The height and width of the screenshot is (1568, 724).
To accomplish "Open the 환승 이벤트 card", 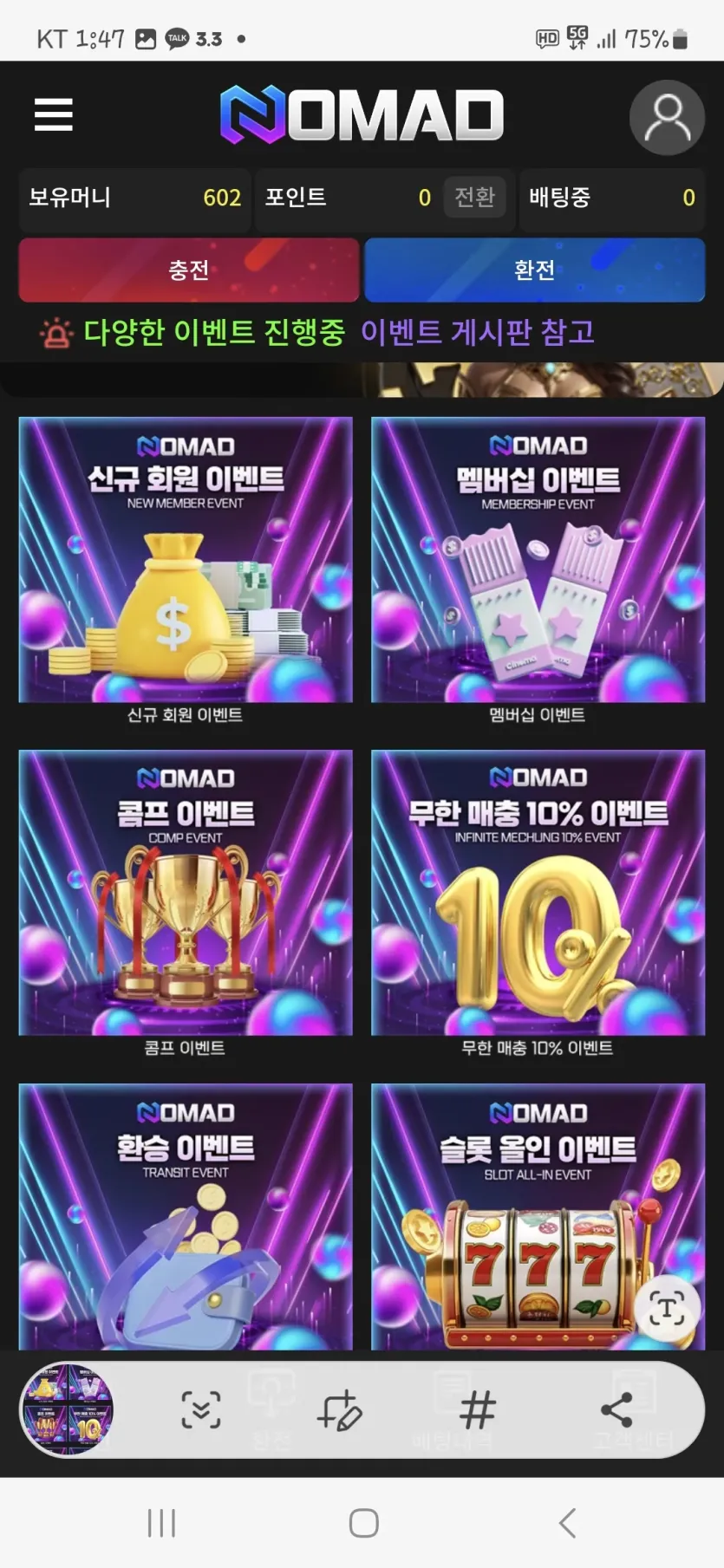I will point(186,1213).
